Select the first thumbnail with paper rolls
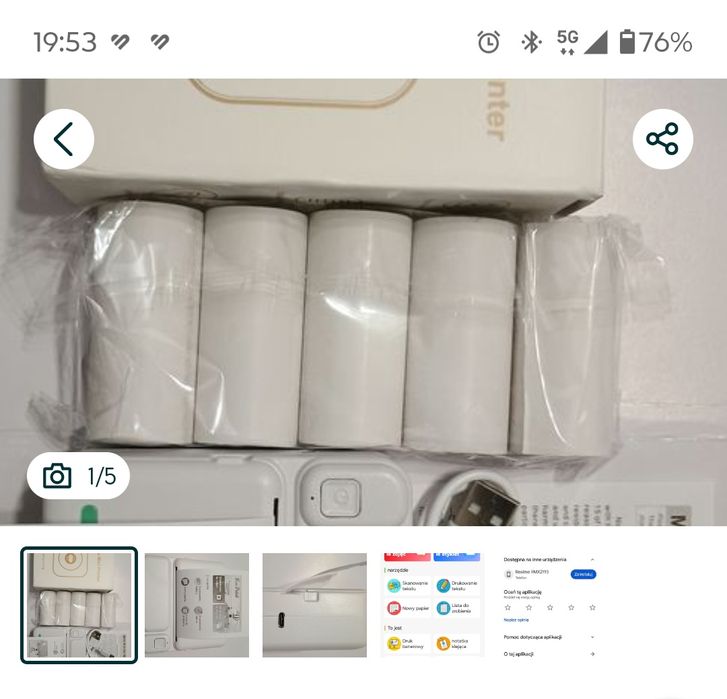This screenshot has width=727, height=699. point(79,605)
